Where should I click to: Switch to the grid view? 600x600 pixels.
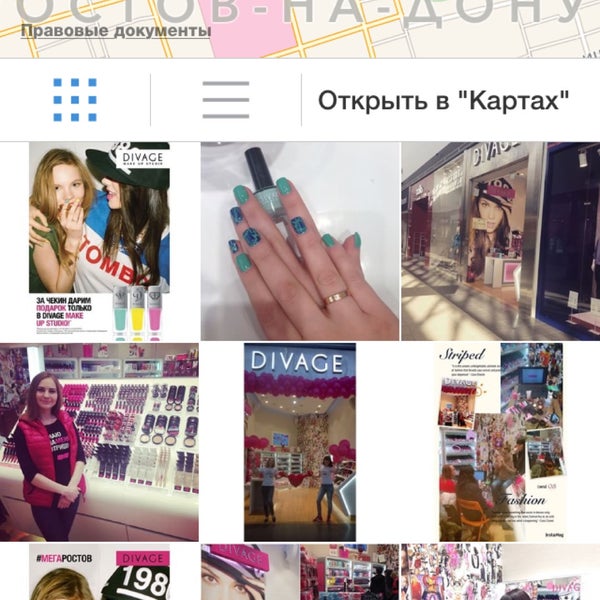[x=75, y=99]
